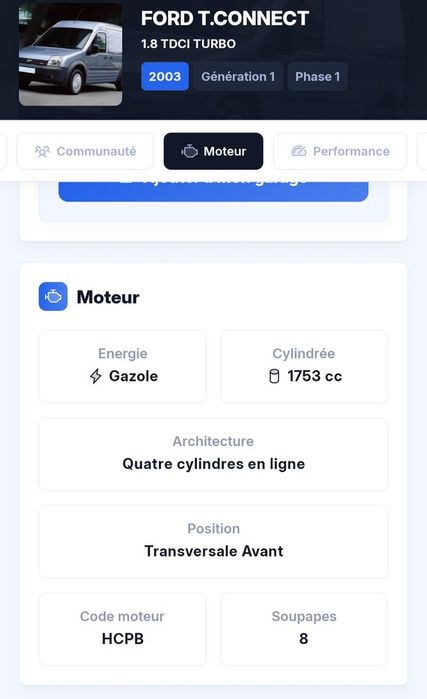Tap the blue garage button
Screen dimensions: 427x699
214,191
